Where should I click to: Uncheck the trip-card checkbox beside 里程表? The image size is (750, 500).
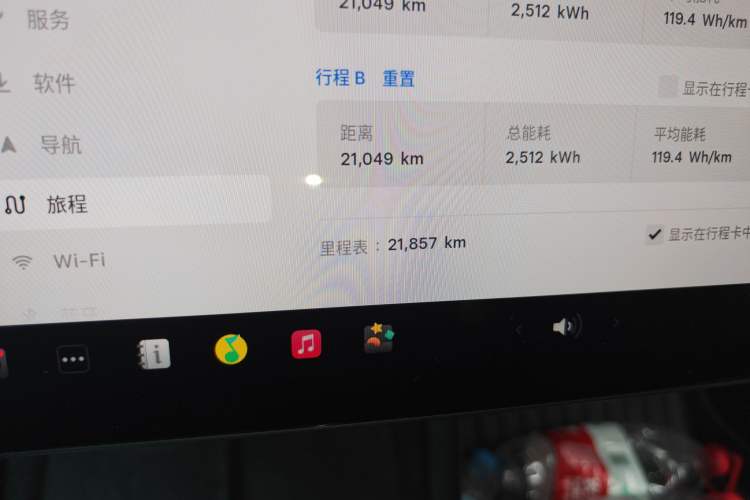pyautogui.click(x=655, y=234)
